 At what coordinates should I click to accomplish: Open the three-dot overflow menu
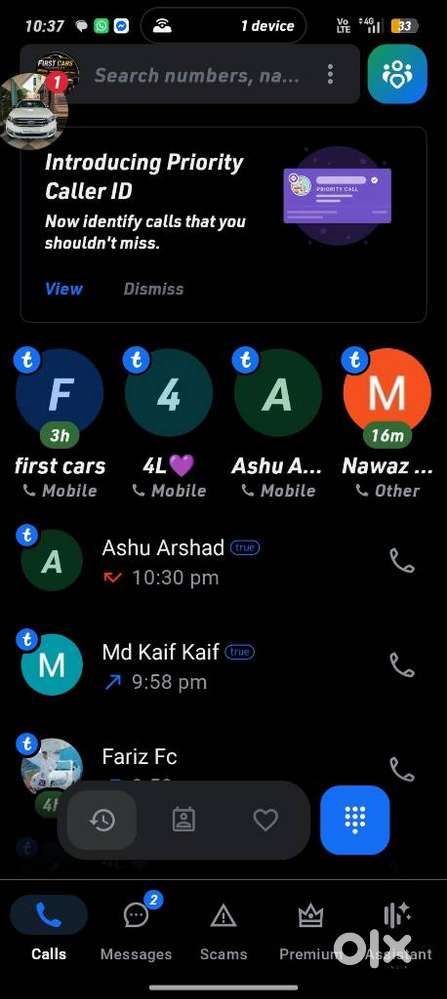click(330, 75)
